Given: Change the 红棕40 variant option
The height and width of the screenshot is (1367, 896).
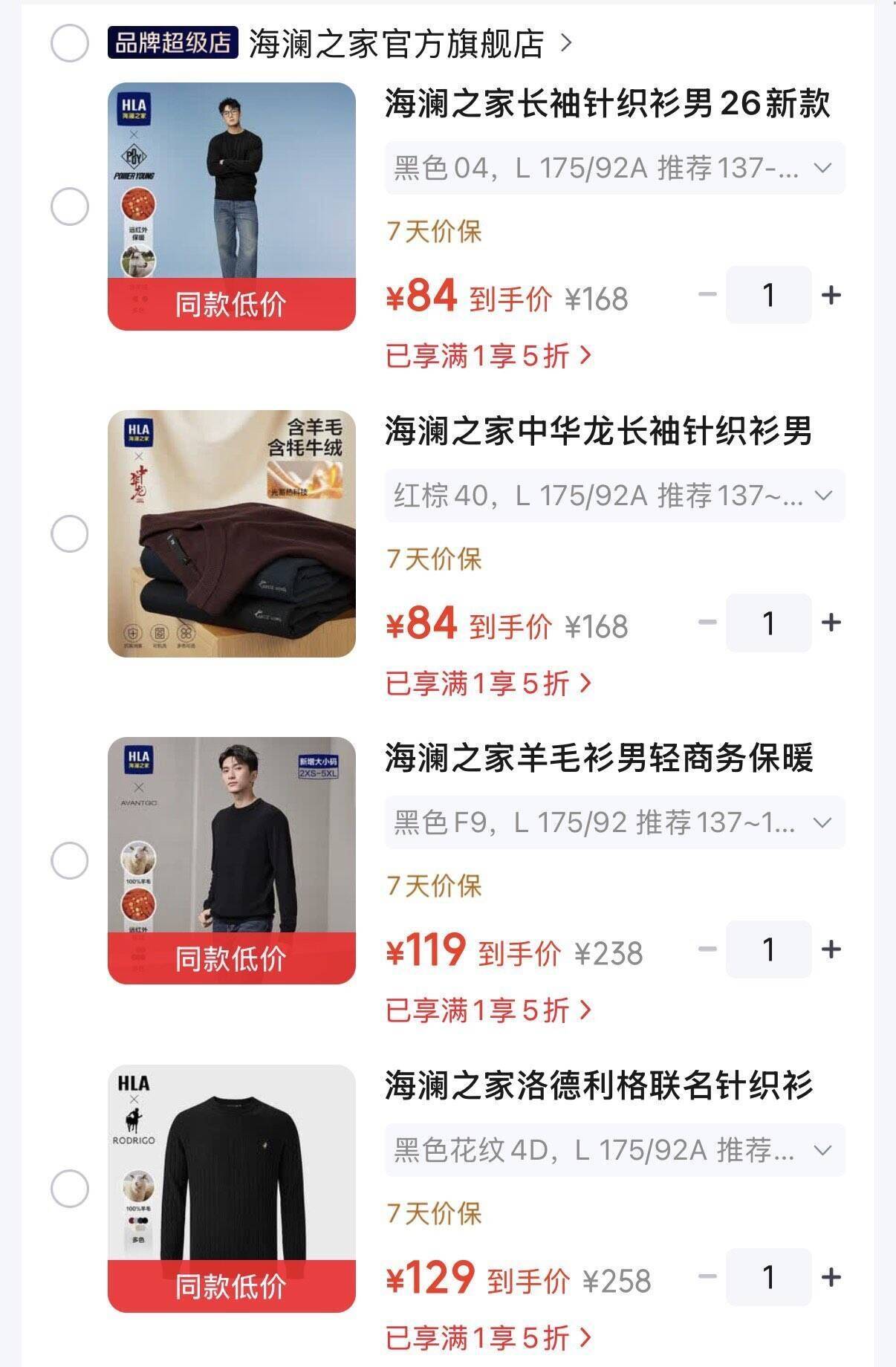Looking at the screenshot, I should 615,496.
